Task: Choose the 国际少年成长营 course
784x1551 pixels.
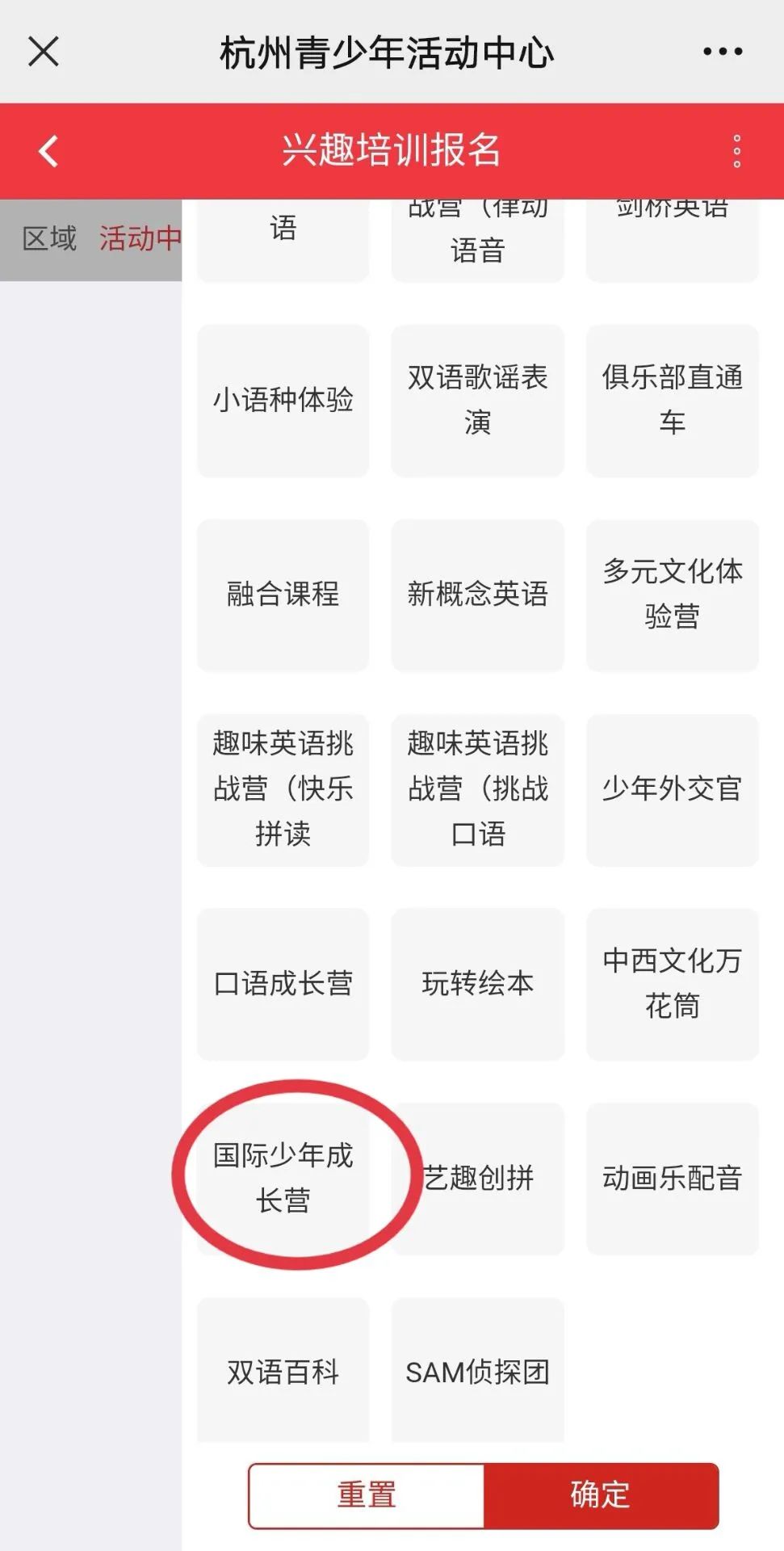Action: pyautogui.click(x=283, y=1178)
